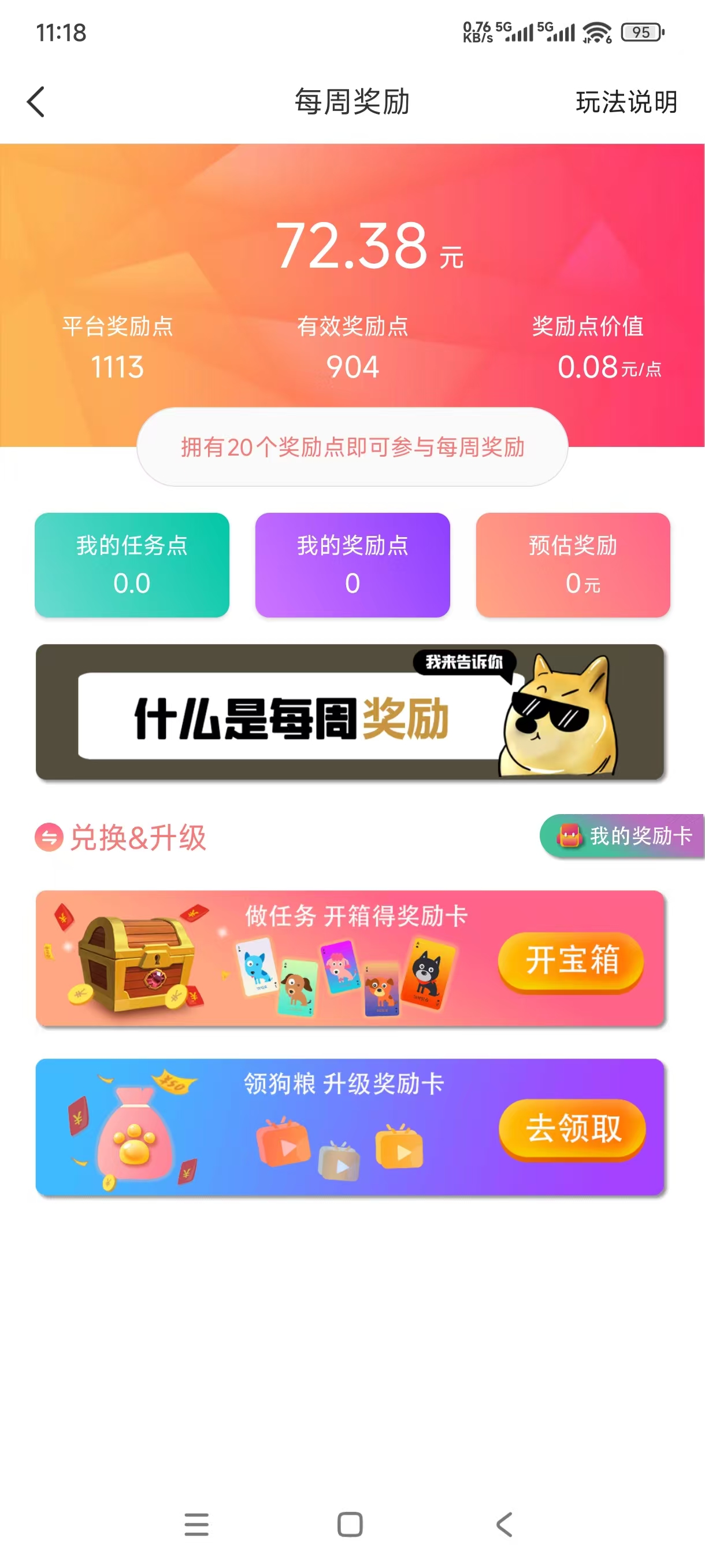Tap the back arrow to exit 每周奖励 page

pos(36,102)
